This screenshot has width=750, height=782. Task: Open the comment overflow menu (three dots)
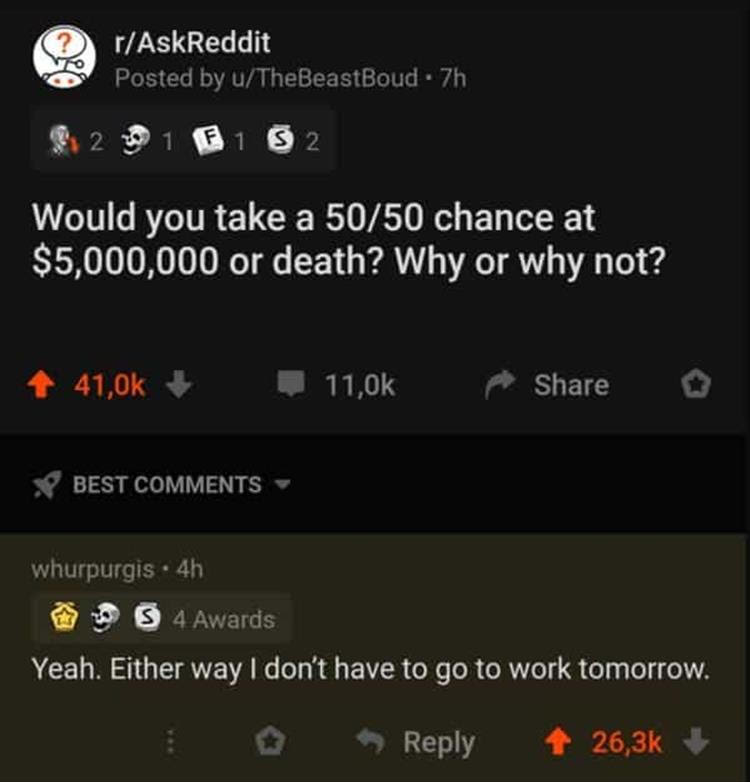click(173, 741)
